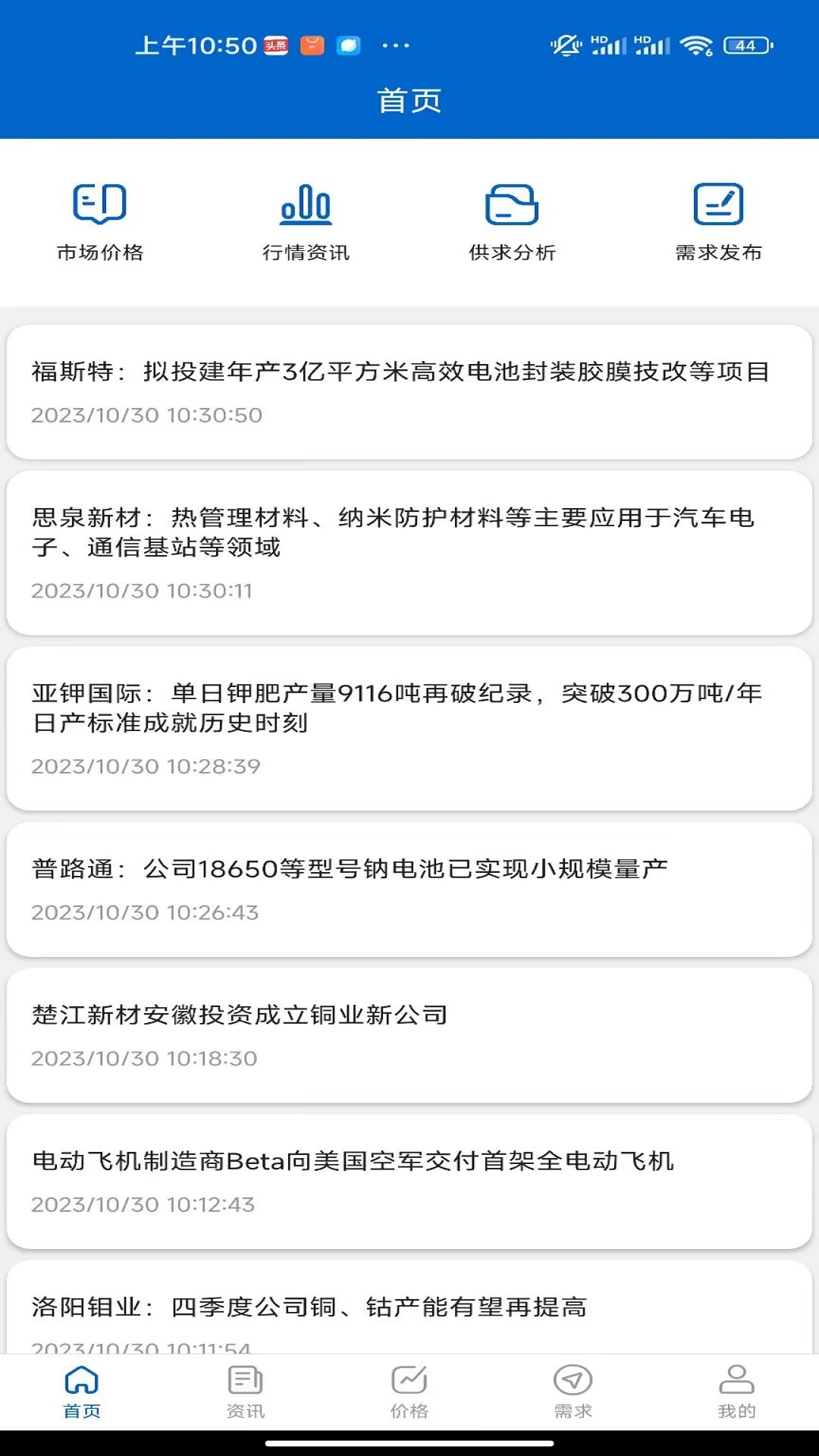Open 供求分析 shortcut
819x1456 pixels.
[x=512, y=222]
